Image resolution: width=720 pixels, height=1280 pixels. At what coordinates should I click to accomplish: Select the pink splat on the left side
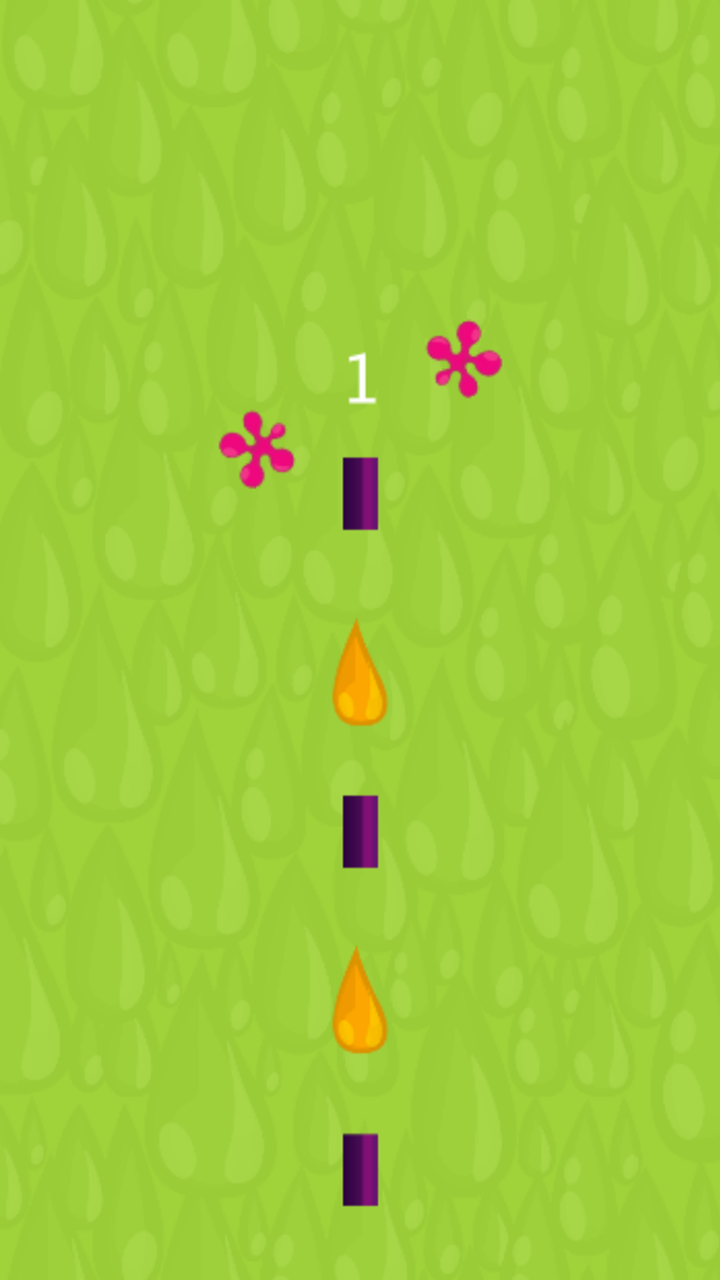(x=256, y=447)
